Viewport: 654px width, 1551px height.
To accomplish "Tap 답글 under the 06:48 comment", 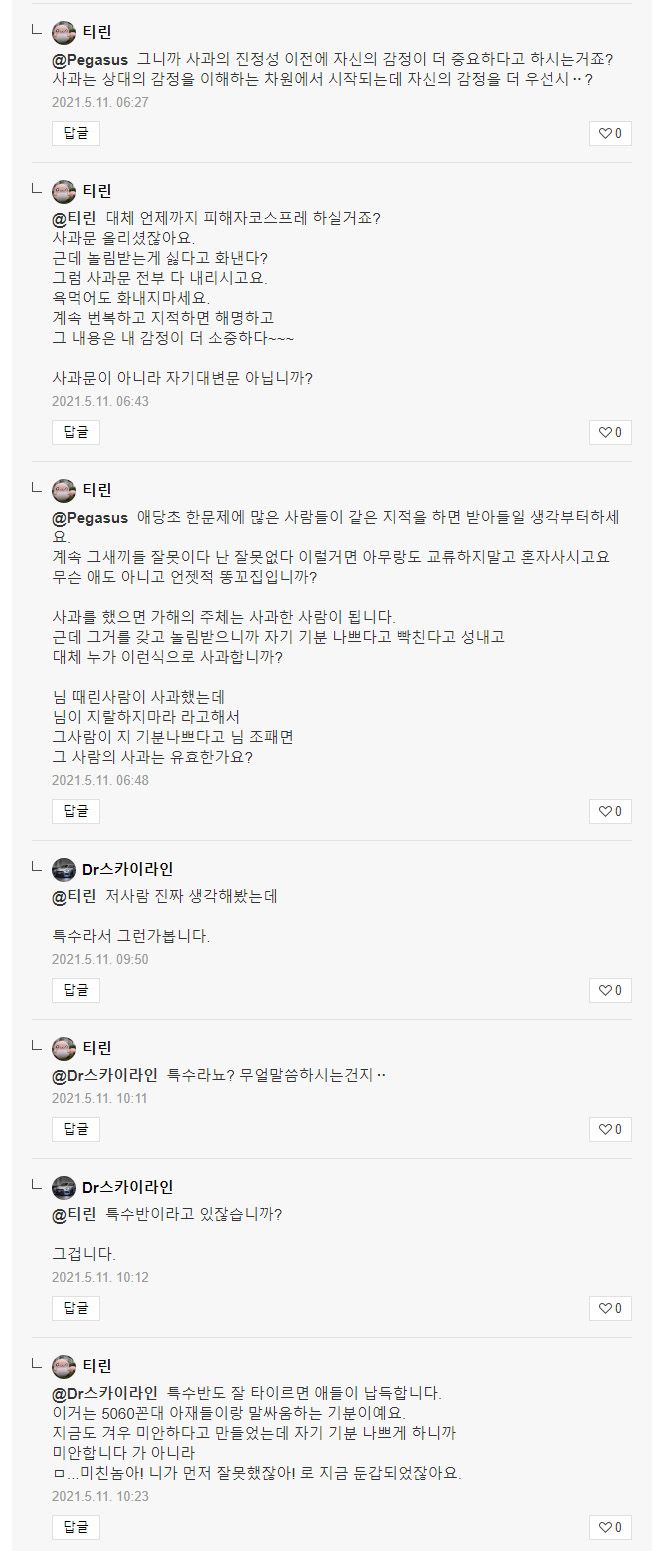I will [x=76, y=811].
